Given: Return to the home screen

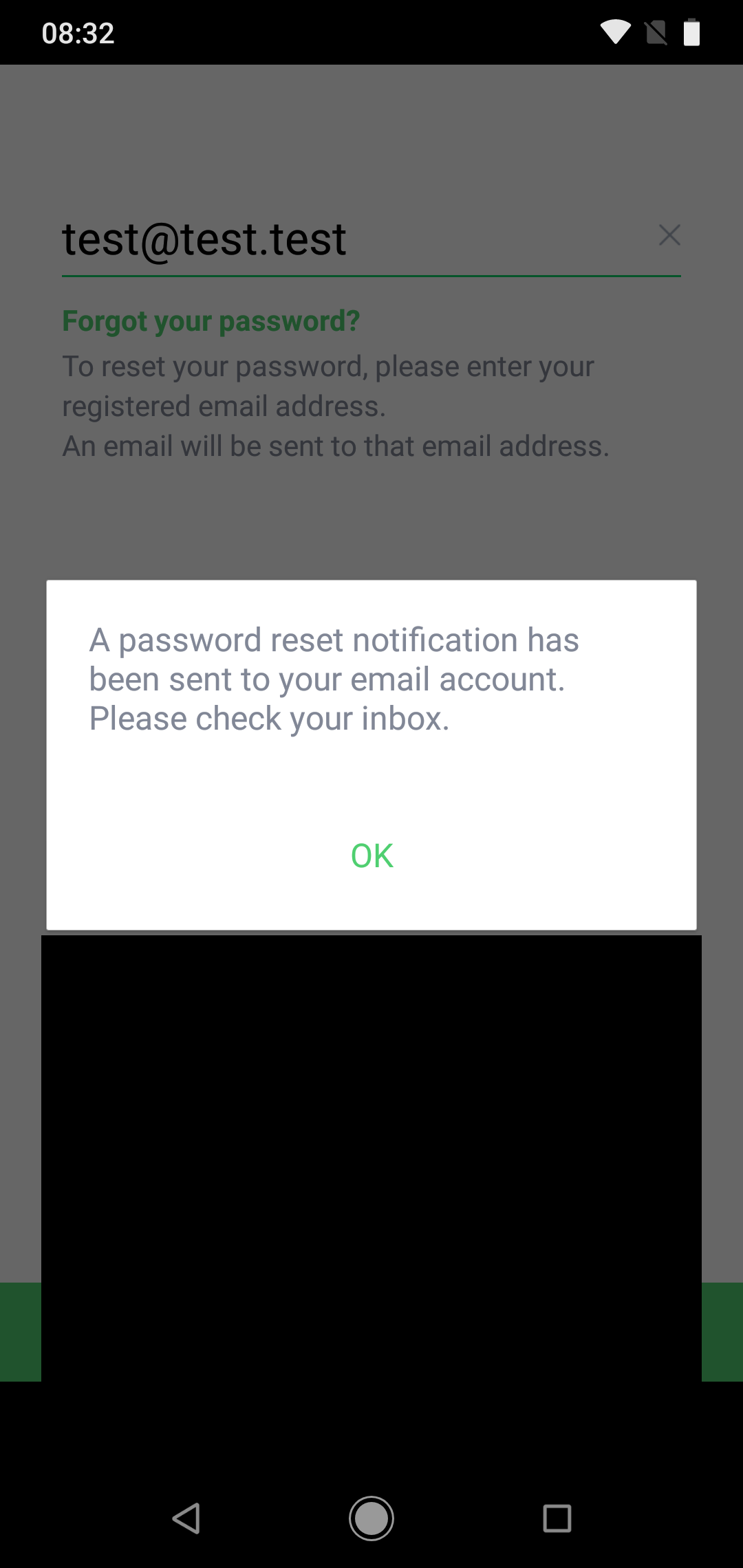Looking at the screenshot, I should click(371, 1518).
